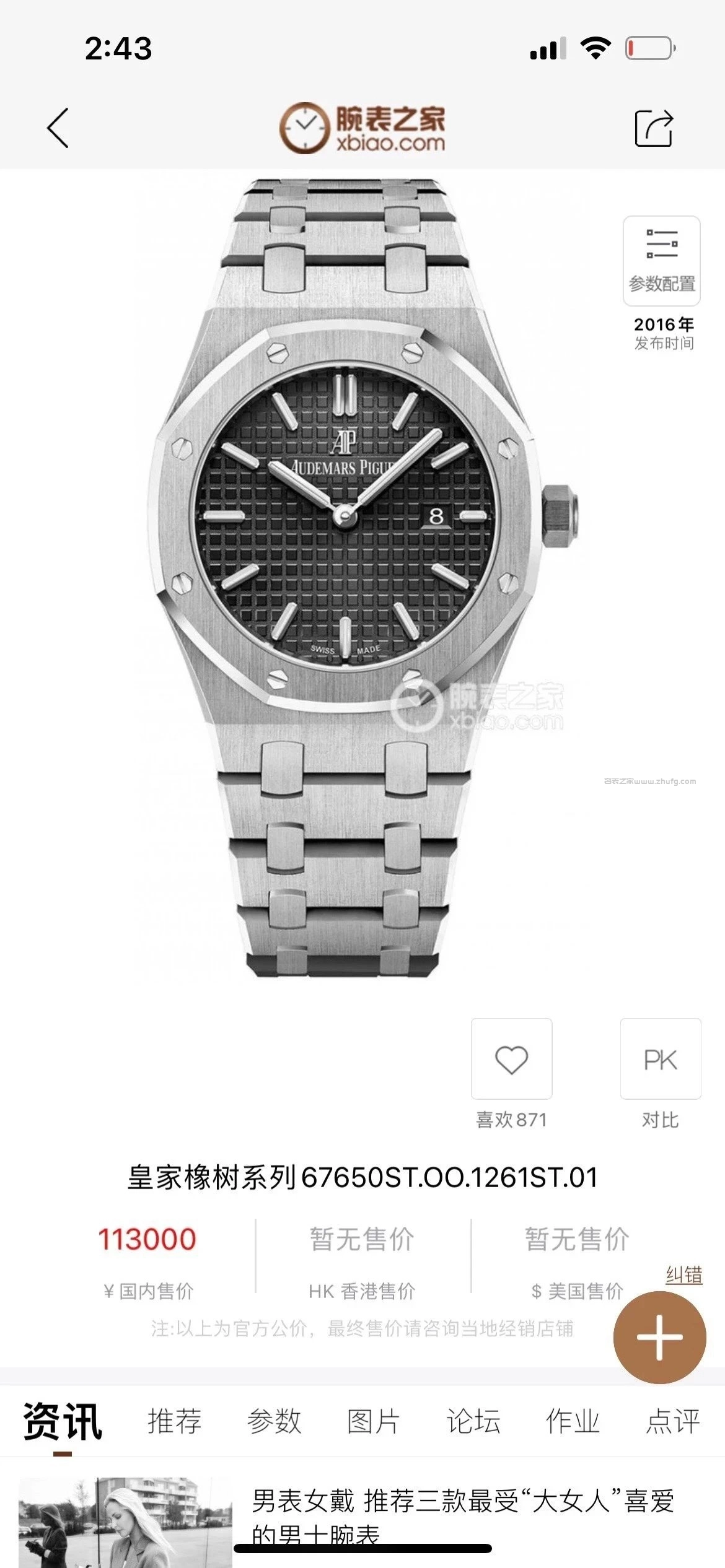Switch to the 作业 tab
Image resolution: width=725 pixels, height=1568 pixels.
click(573, 1421)
